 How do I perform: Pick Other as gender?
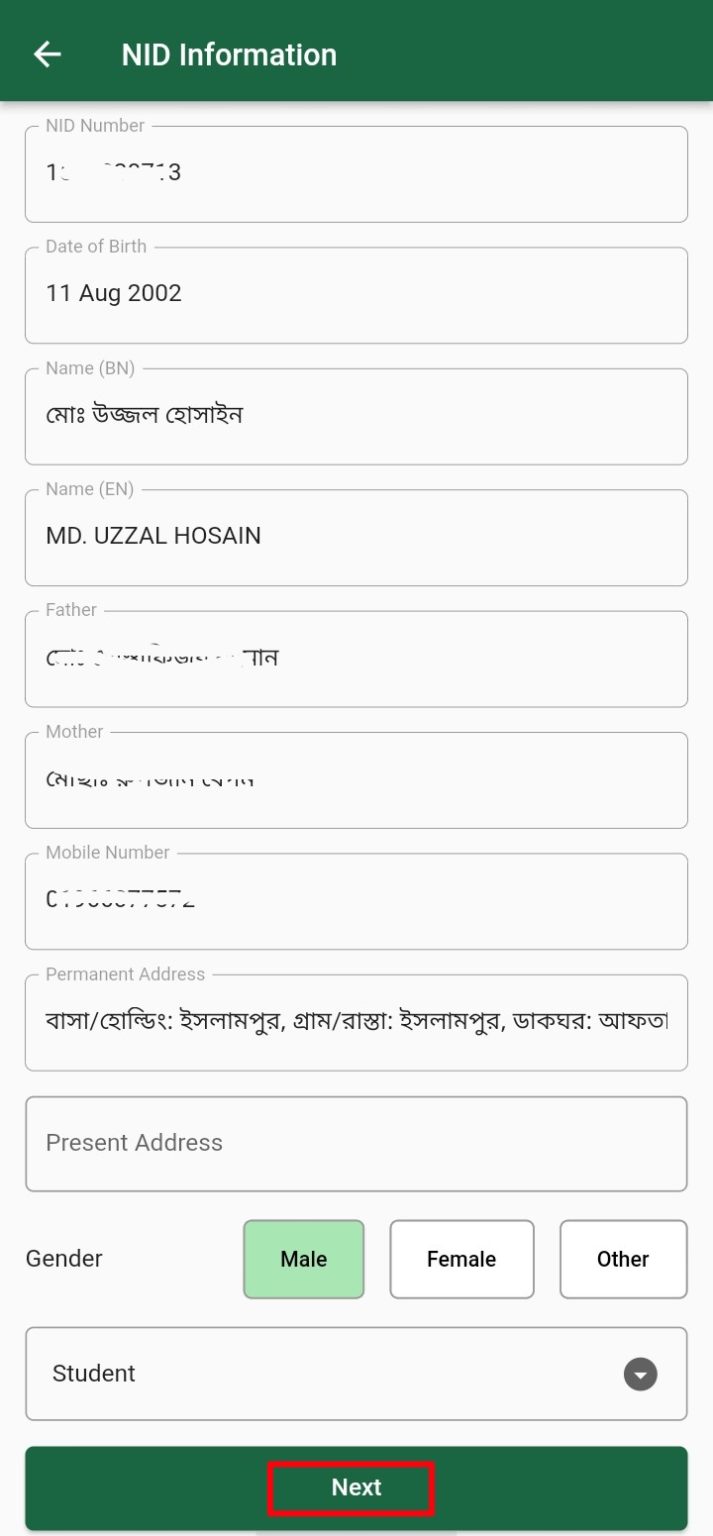[x=623, y=1259]
